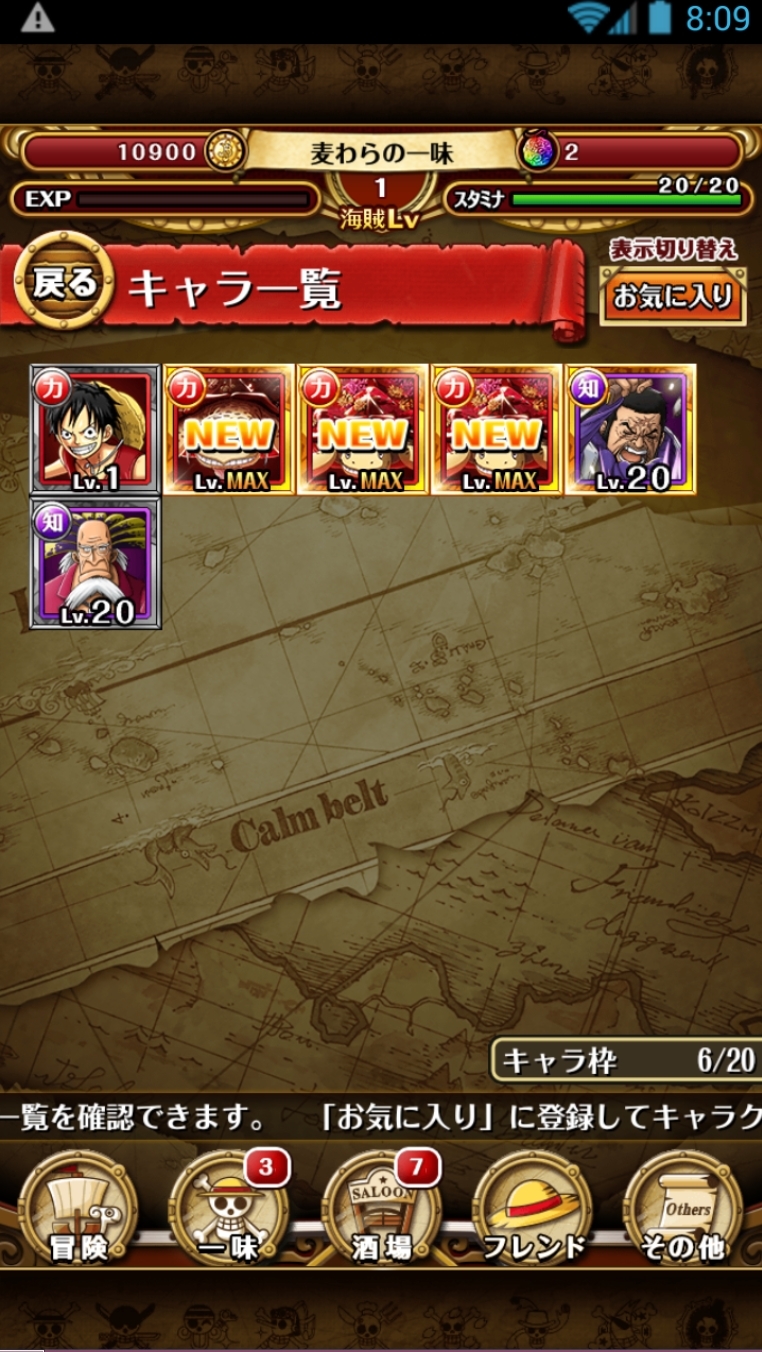Screen dimensions: 762x1352
Task: Tap the 戻る back button
Action: click(x=64, y=283)
